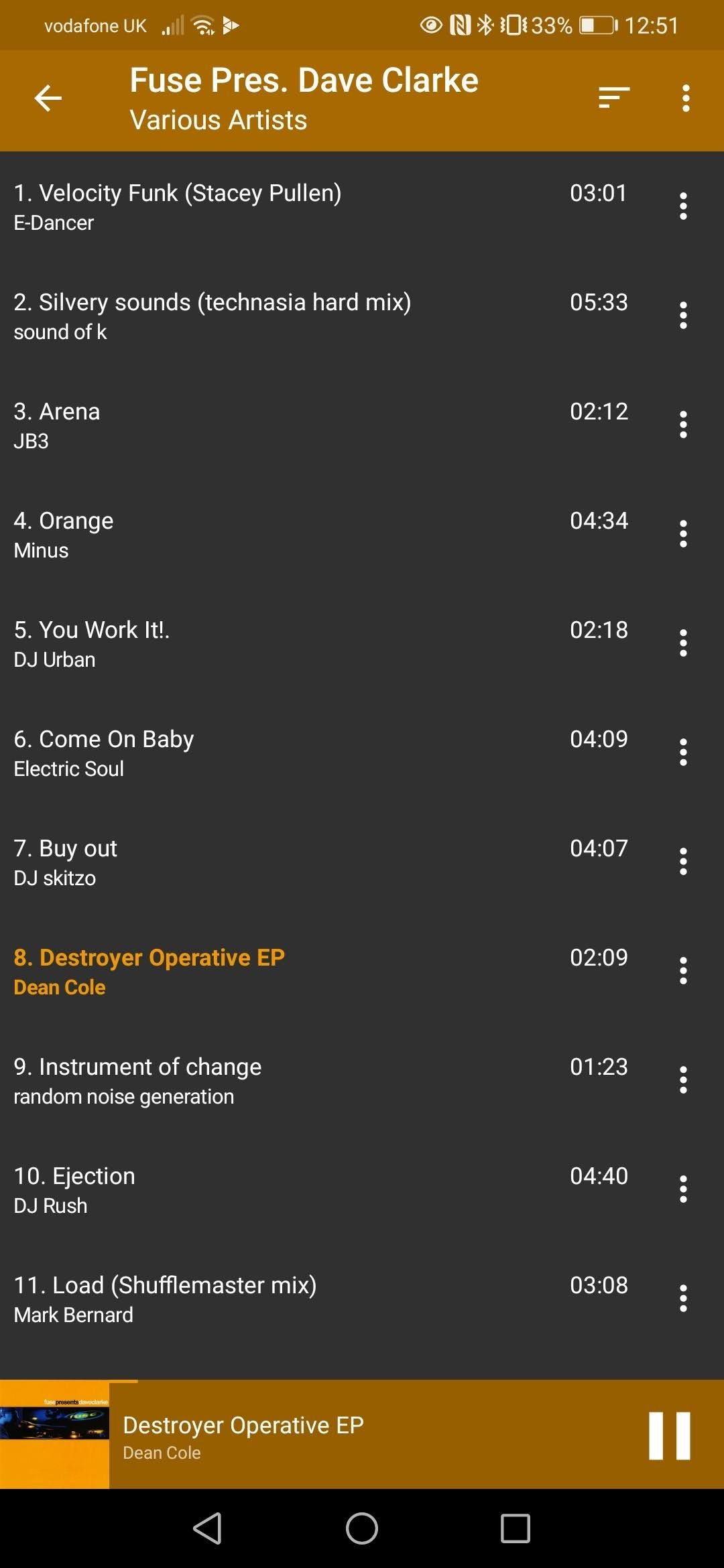
Task: Open options for Velocity Funk
Action: pos(683,206)
